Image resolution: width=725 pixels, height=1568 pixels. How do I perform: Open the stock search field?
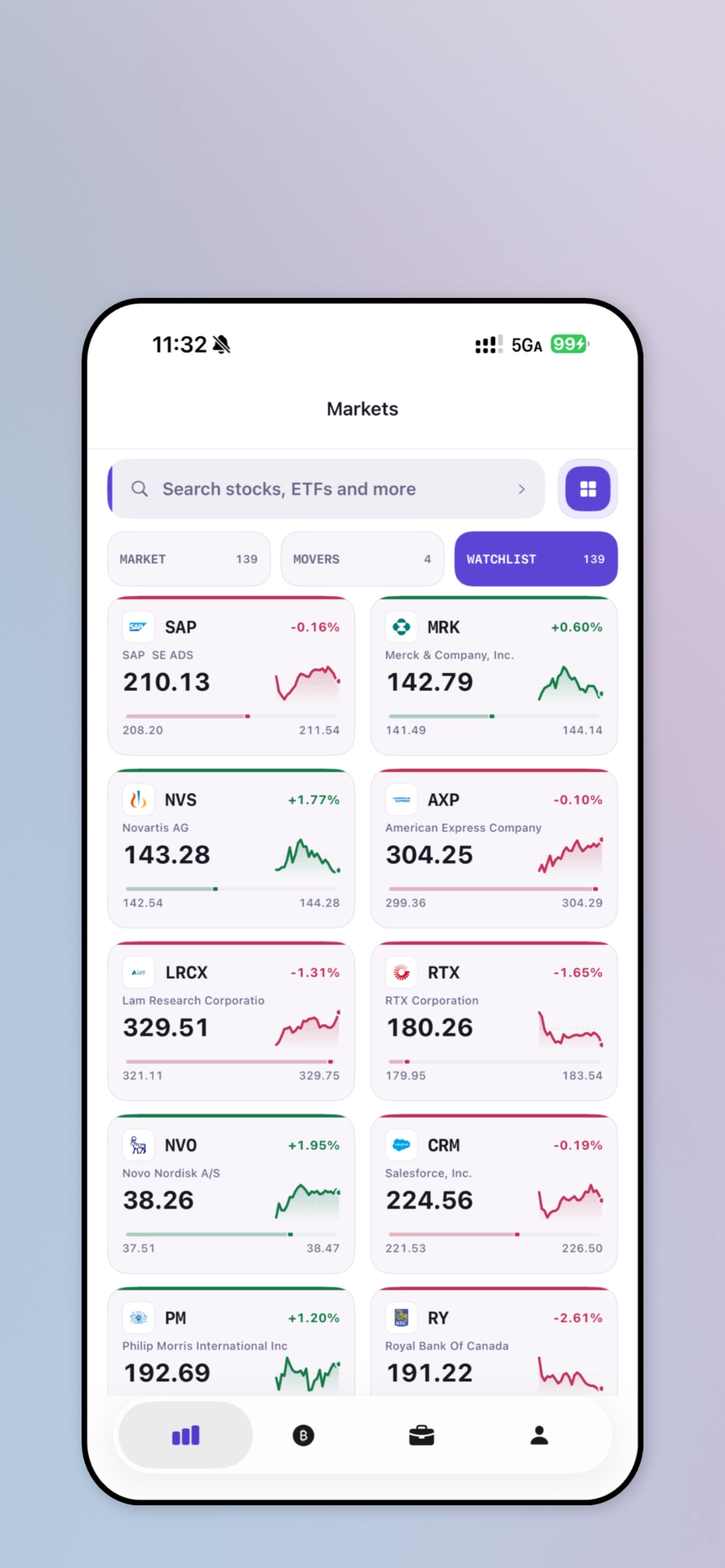pyautogui.click(x=326, y=489)
